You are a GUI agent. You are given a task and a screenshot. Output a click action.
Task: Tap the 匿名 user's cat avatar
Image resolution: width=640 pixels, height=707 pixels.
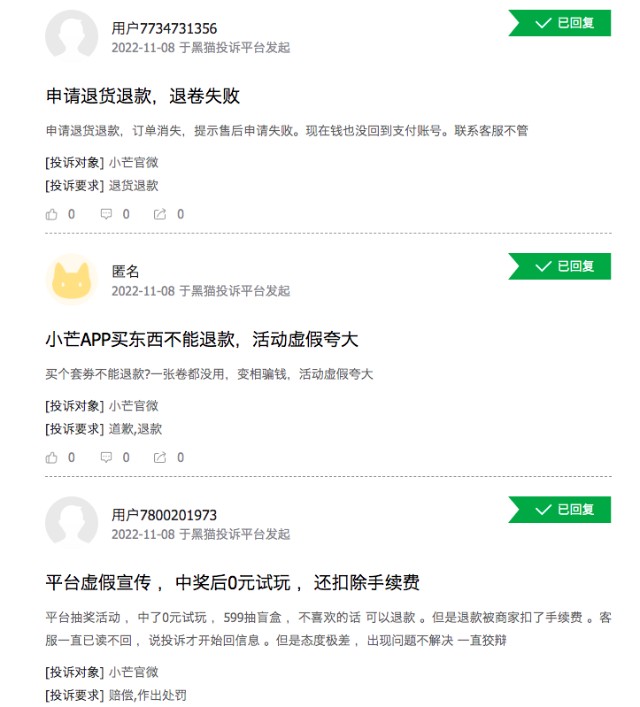[72, 280]
